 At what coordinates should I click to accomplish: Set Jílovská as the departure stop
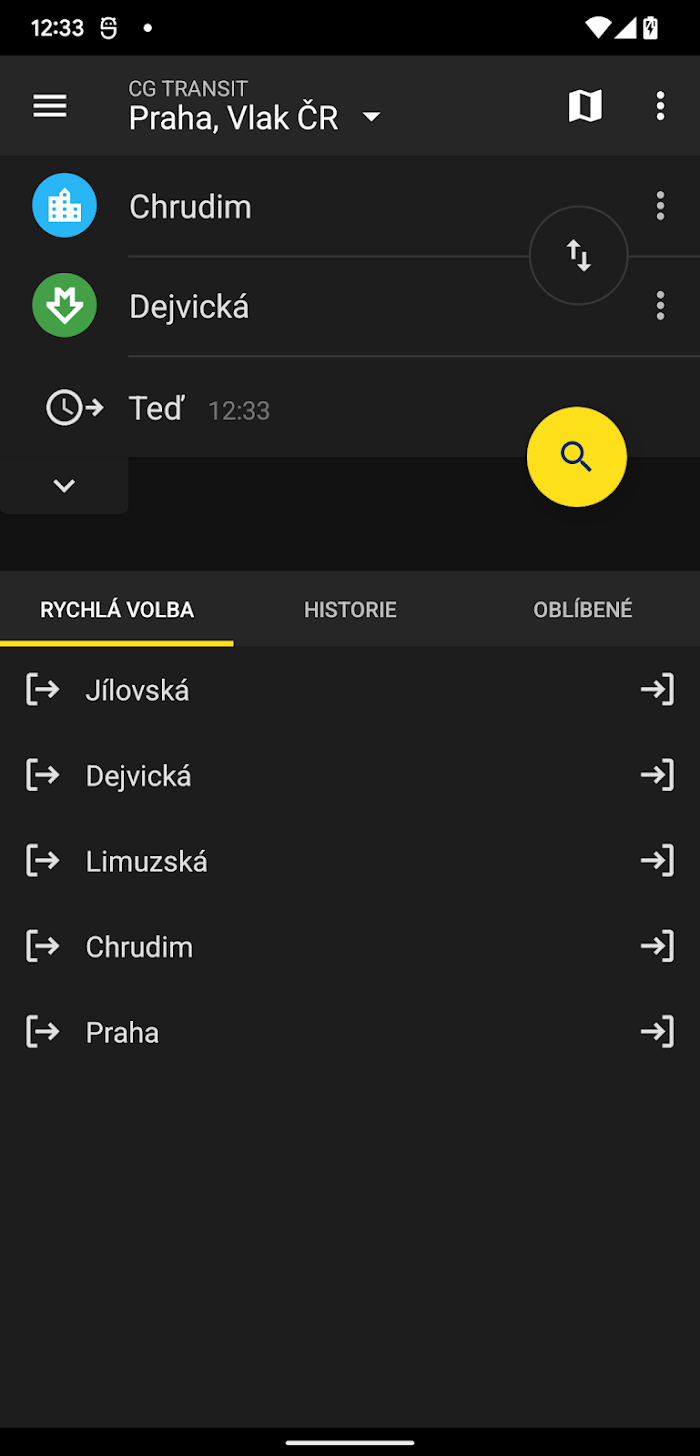click(43, 689)
